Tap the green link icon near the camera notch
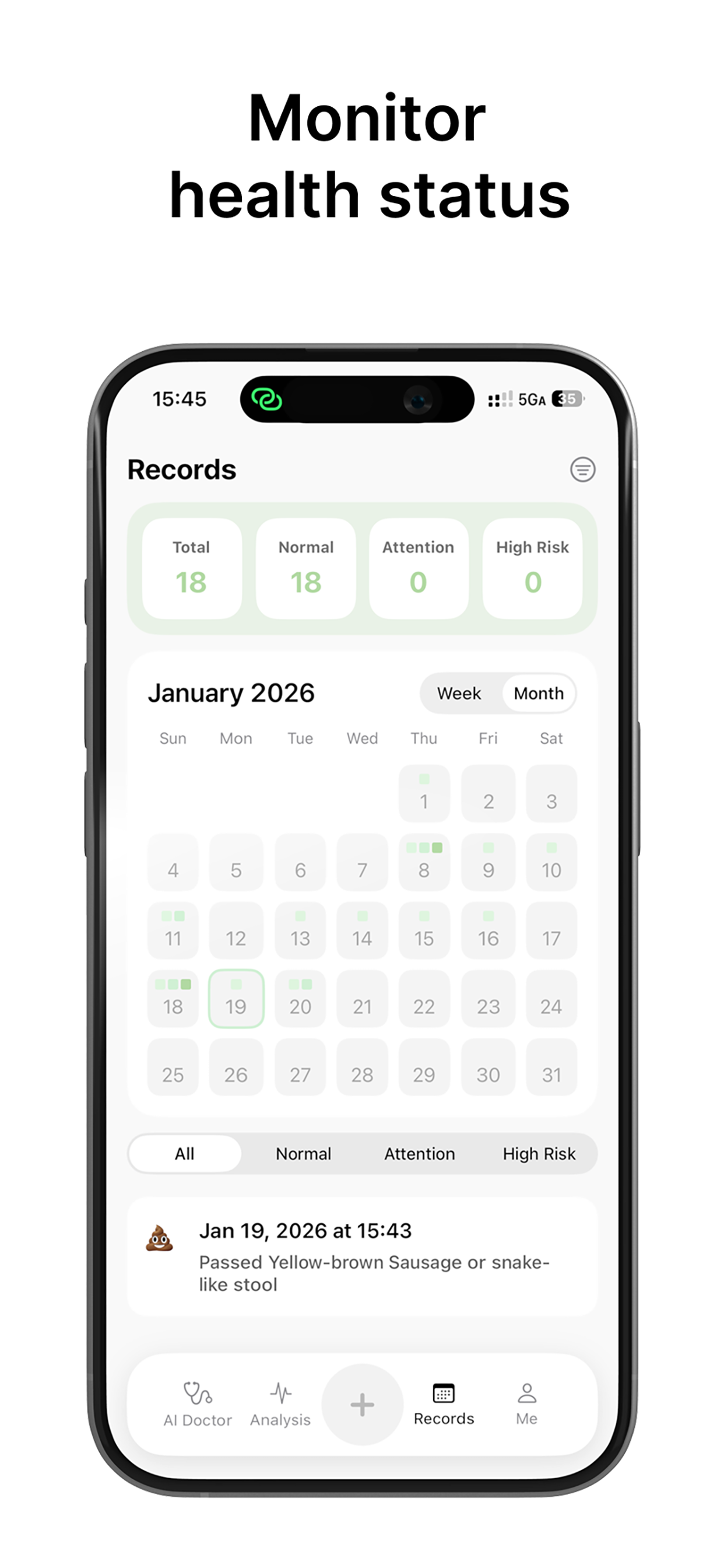The width and height of the screenshot is (724, 1568). pyautogui.click(x=266, y=398)
